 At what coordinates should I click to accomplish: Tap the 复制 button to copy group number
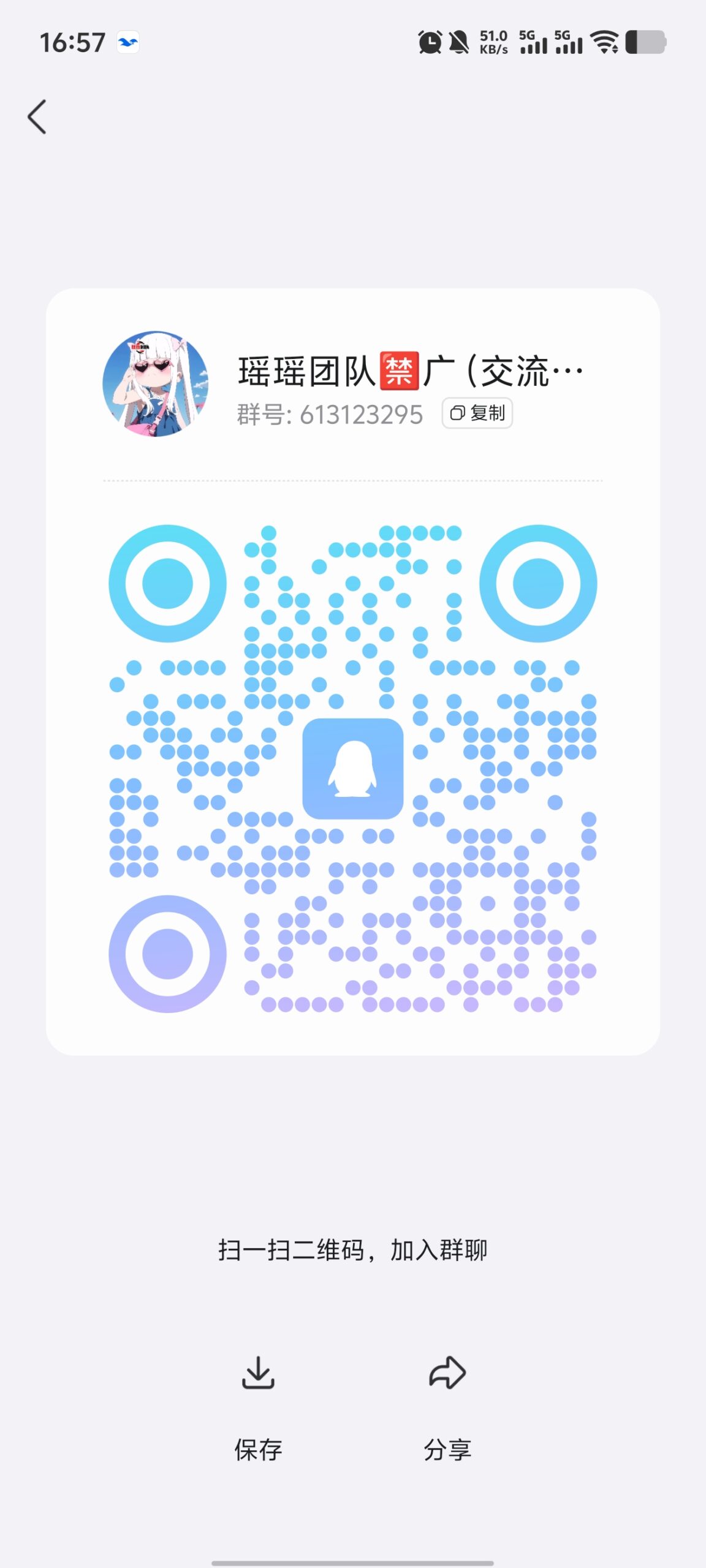pos(477,413)
